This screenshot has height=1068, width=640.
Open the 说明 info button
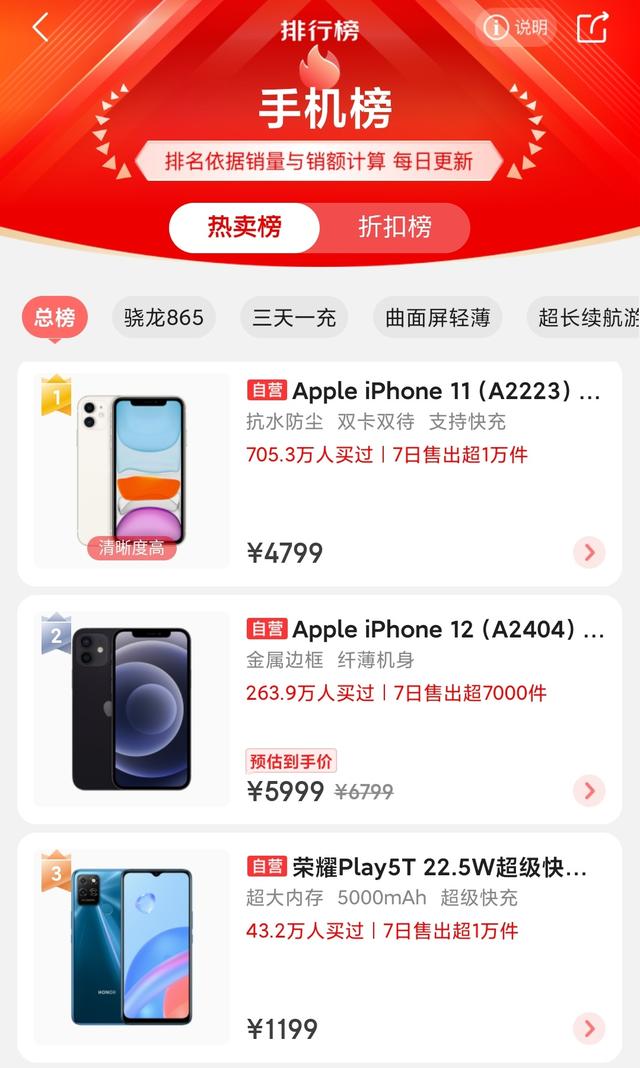(x=516, y=28)
